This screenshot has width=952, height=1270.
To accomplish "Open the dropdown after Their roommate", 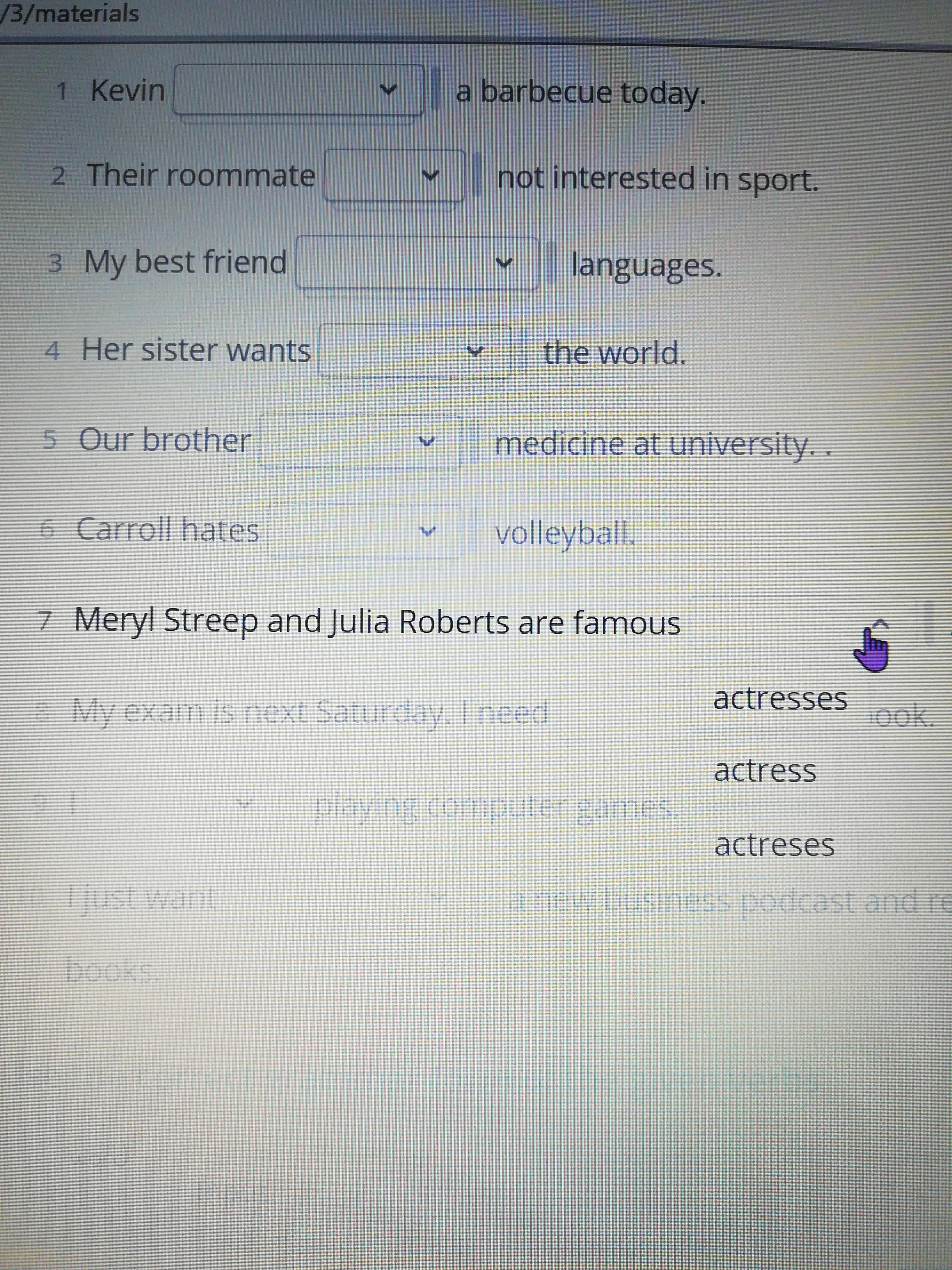I will [x=394, y=175].
